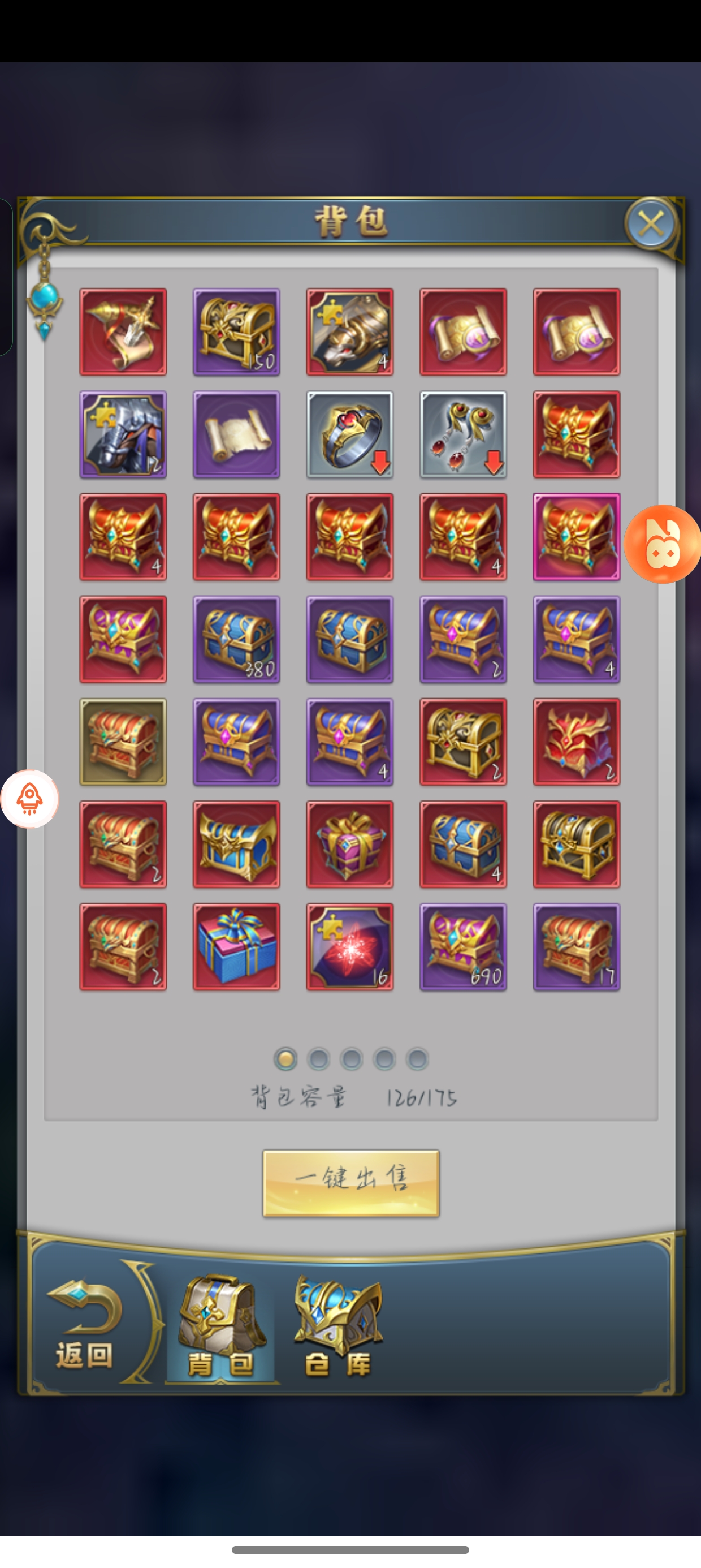This screenshot has height=1568, width=701.
Task: Select the red chest with 17 count
Action: pyautogui.click(x=576, y=946)
